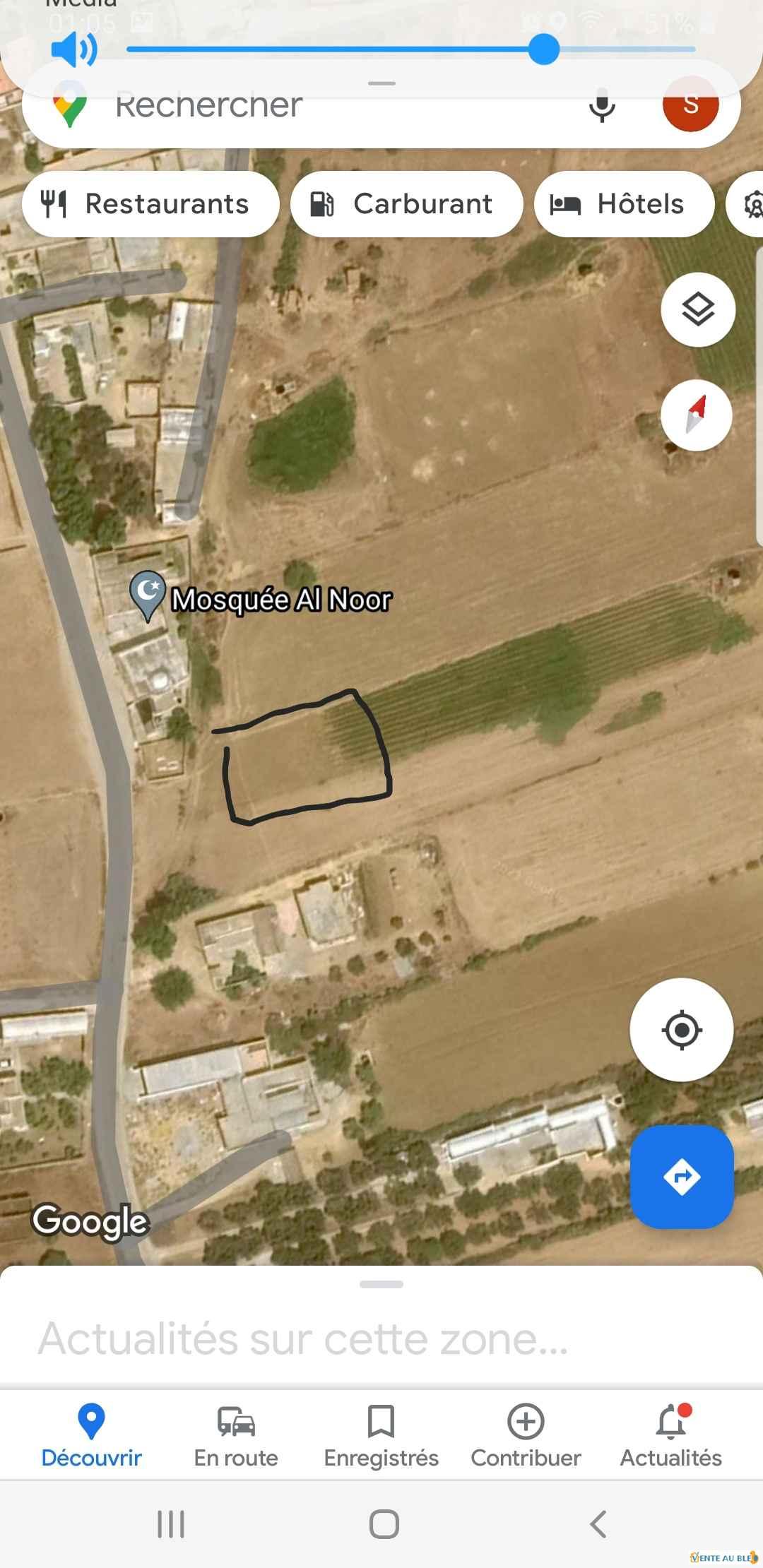Switch to the Découvrir tab

(91, 1435)
